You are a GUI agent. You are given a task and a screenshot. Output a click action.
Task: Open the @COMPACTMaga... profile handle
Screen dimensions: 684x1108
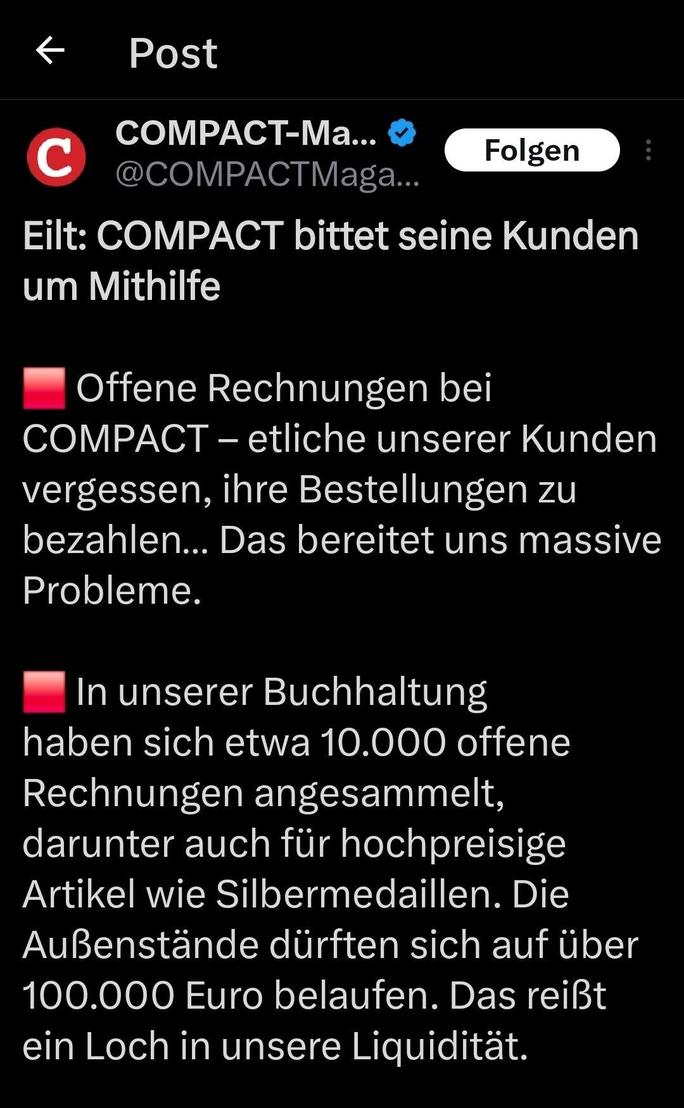267,175
